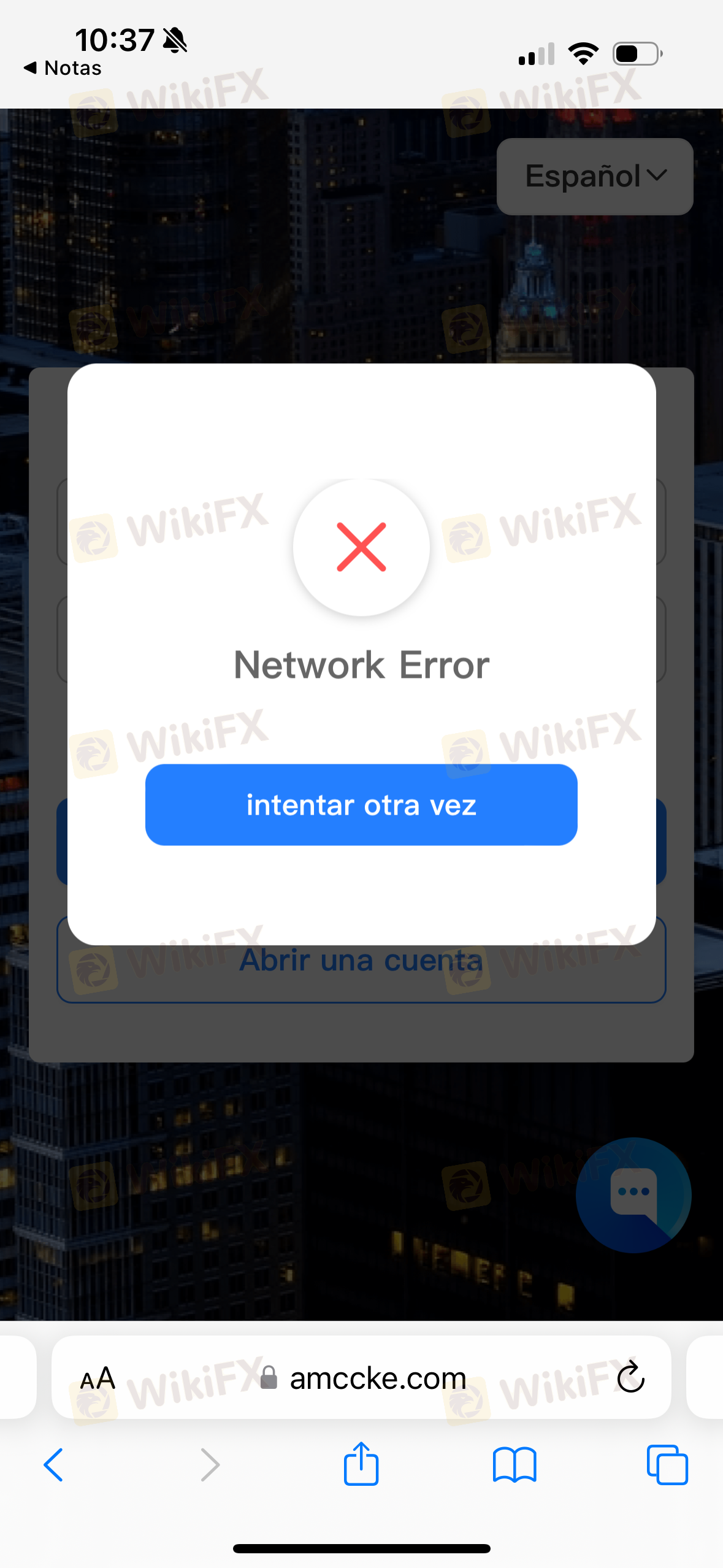
Task: Open the AA text size menu
Action: (98, 1378)
